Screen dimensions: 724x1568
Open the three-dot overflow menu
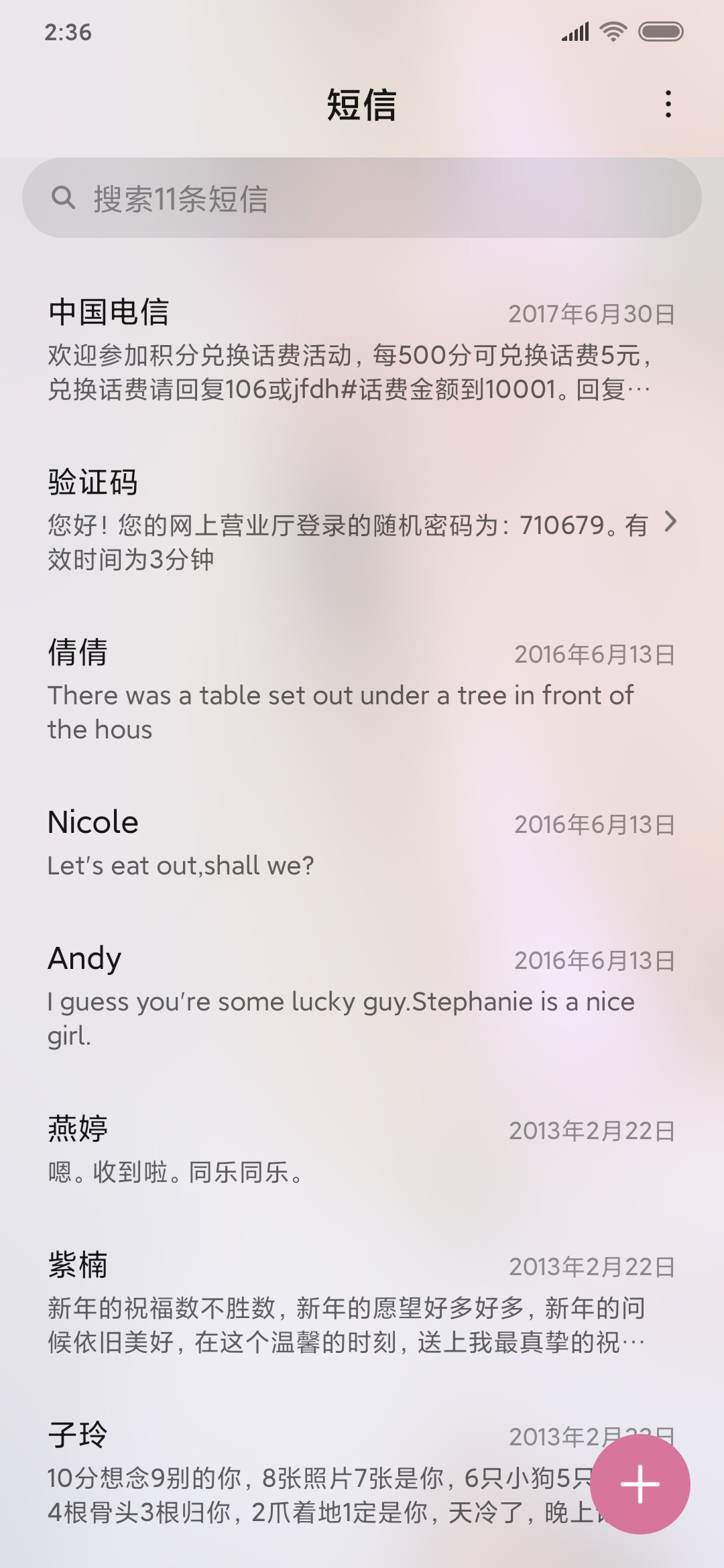[668, 105]
